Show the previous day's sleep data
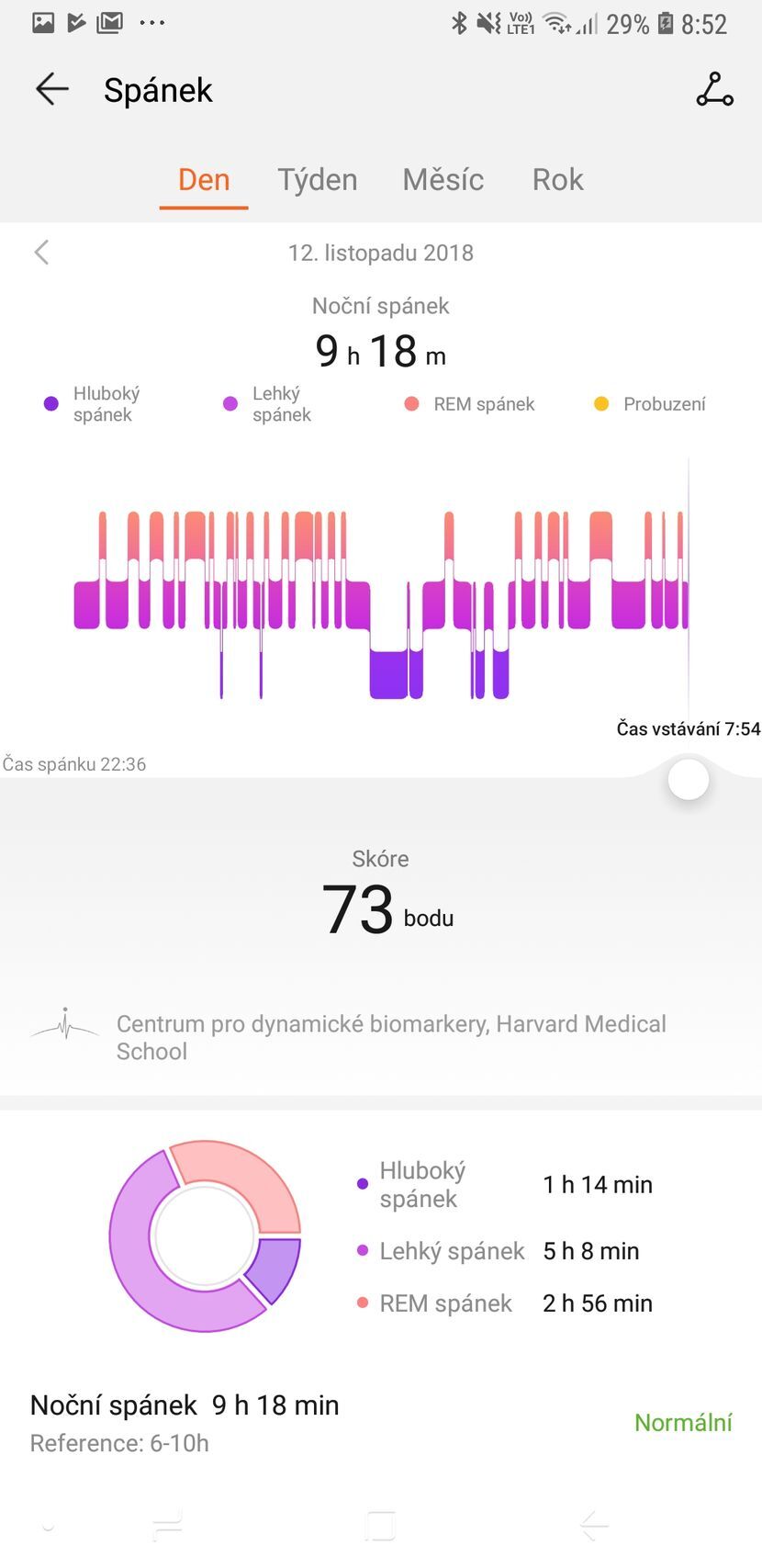The image size is (762, 1568). [x=41, y=253]
